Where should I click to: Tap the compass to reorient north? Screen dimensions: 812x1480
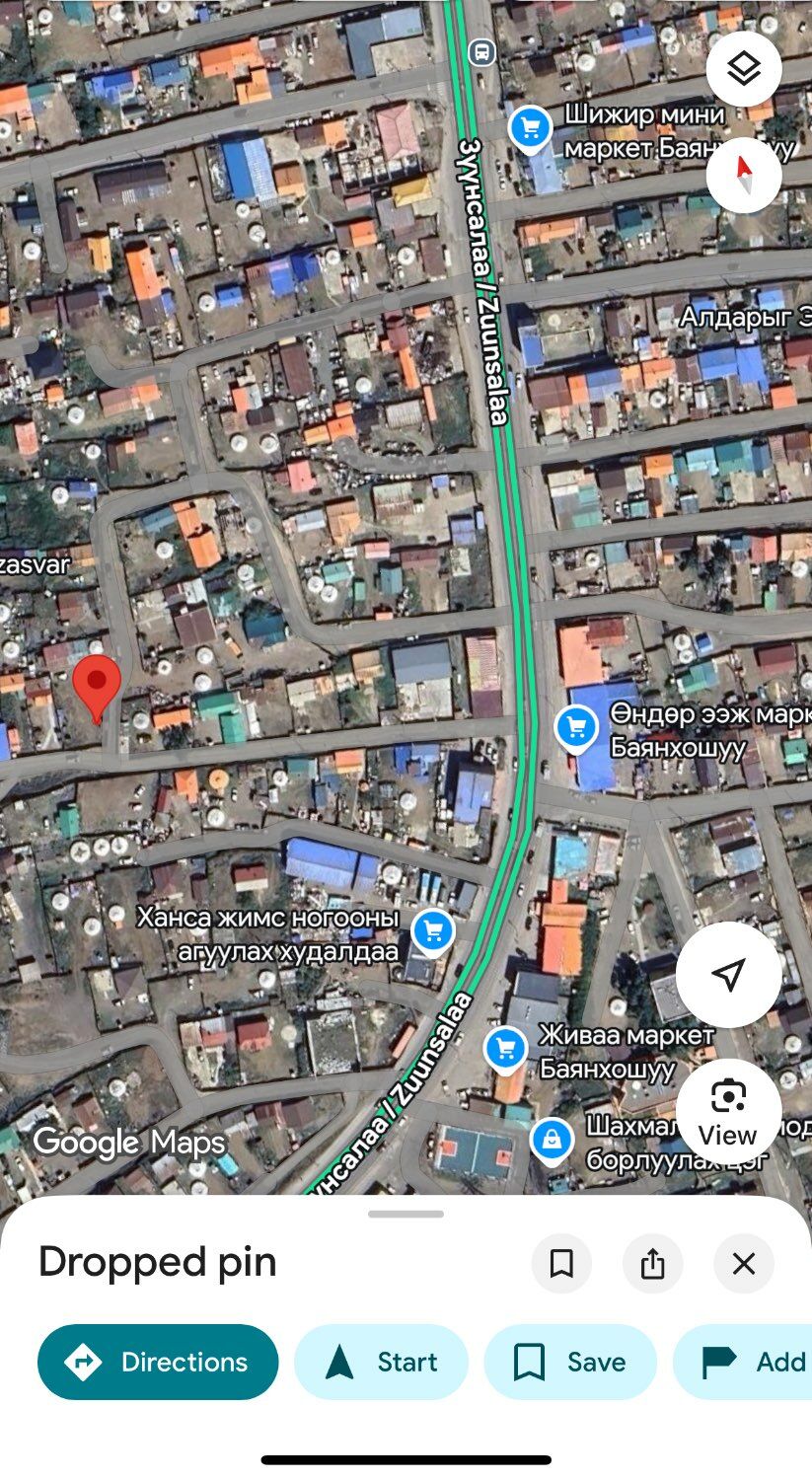[744, 176]
